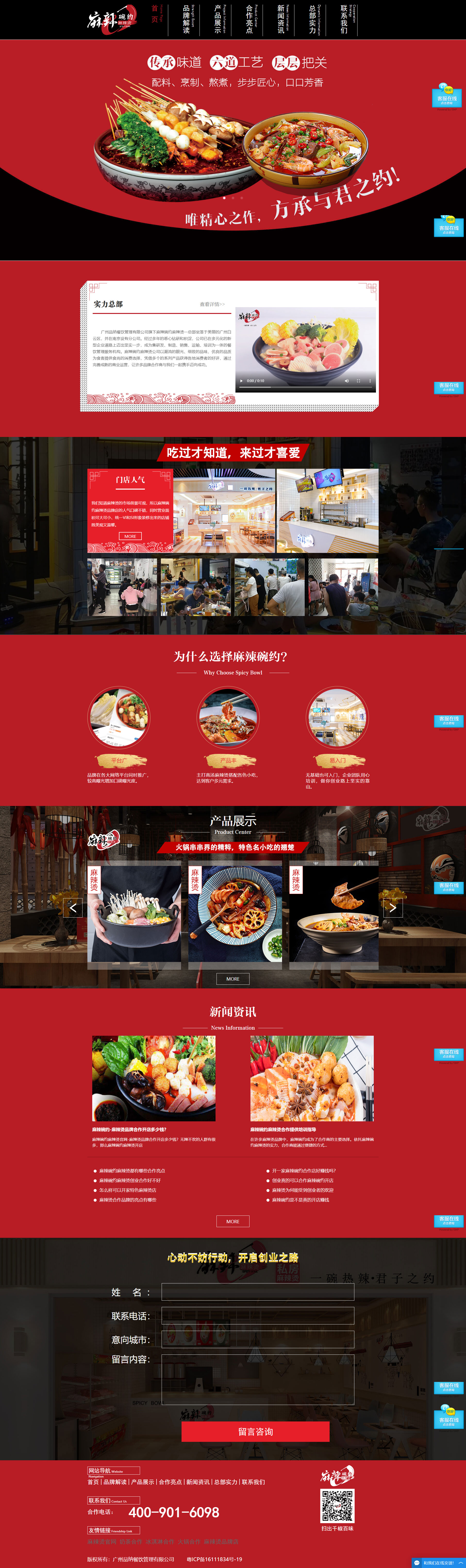Open 联系我们 in the top menu
466x1568 pixels.
click(344, 19)
